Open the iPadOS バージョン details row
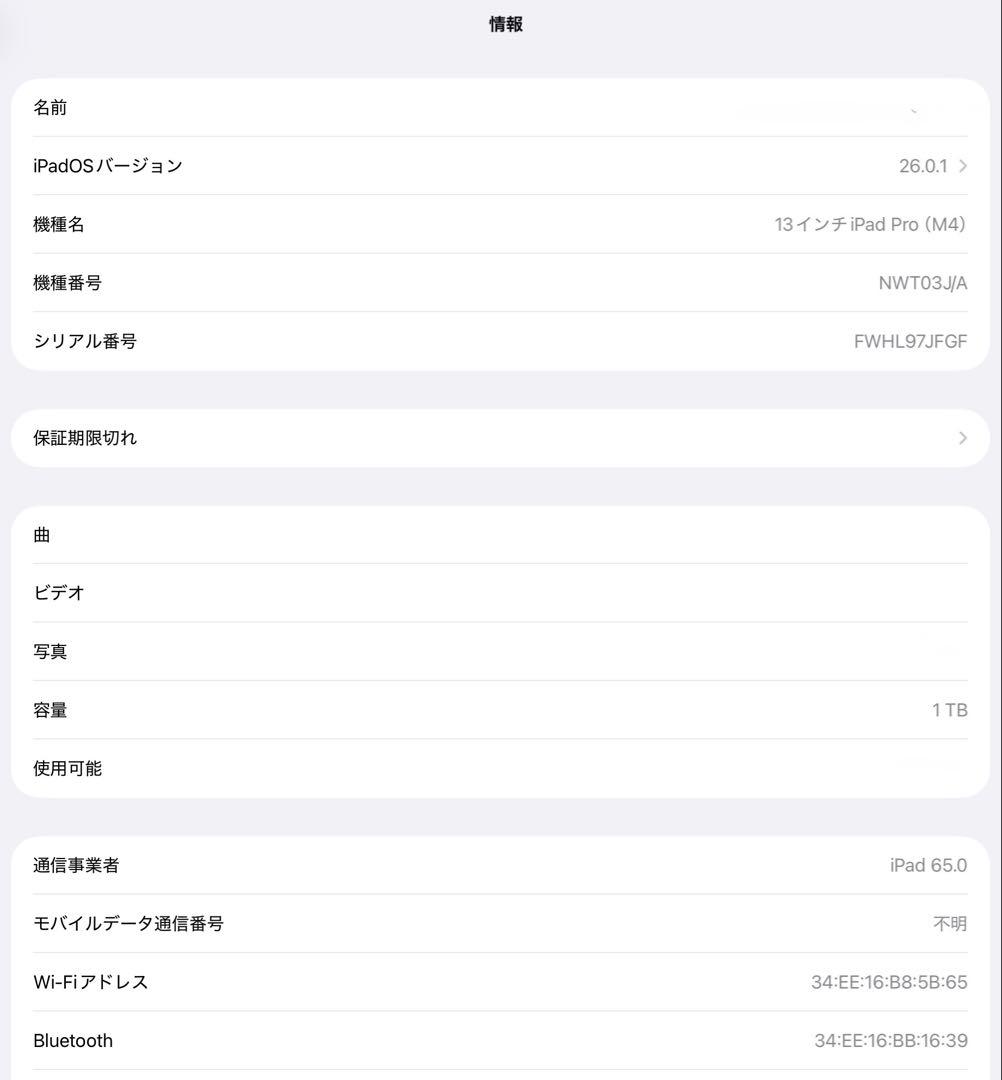This screenshot has height=1080, width=1002. tap(500, 166)
